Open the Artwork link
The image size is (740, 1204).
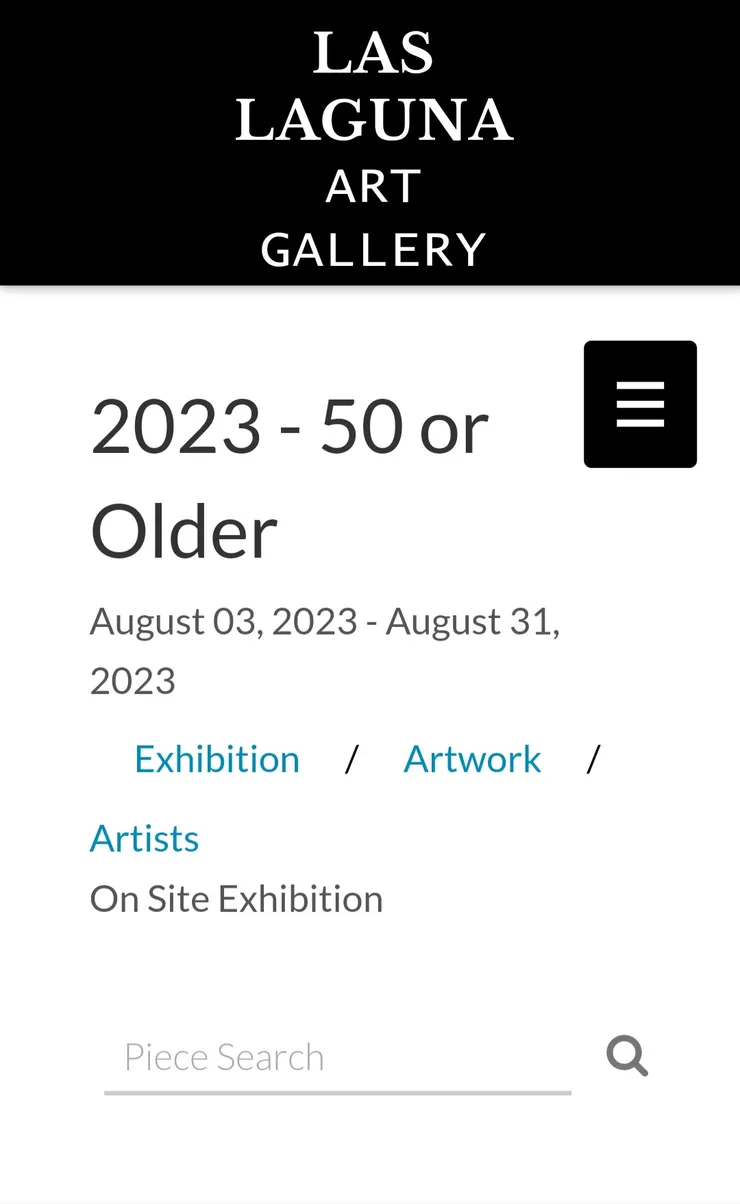point(472,759)
